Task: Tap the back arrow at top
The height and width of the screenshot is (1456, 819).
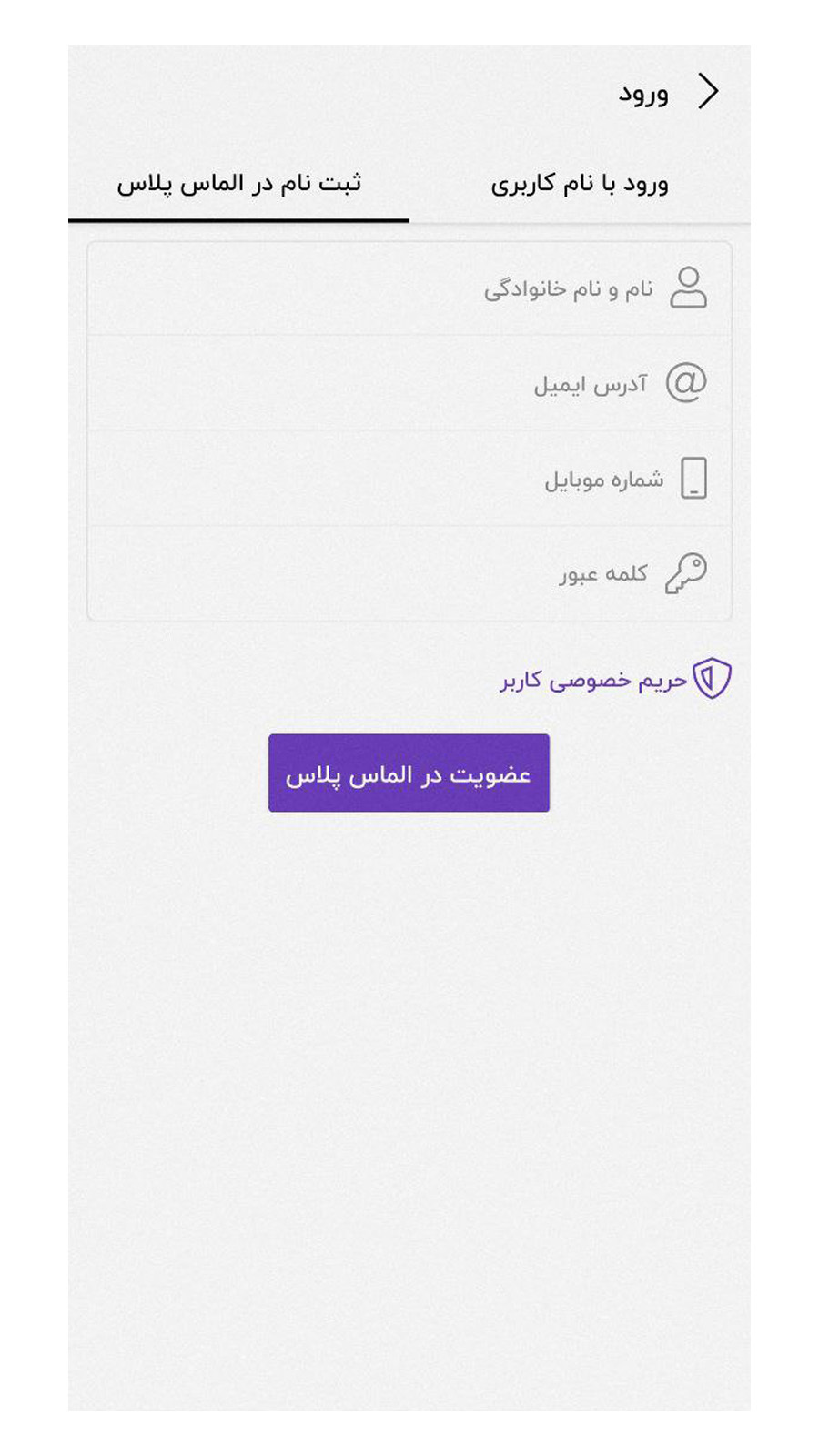Action: 708,91
